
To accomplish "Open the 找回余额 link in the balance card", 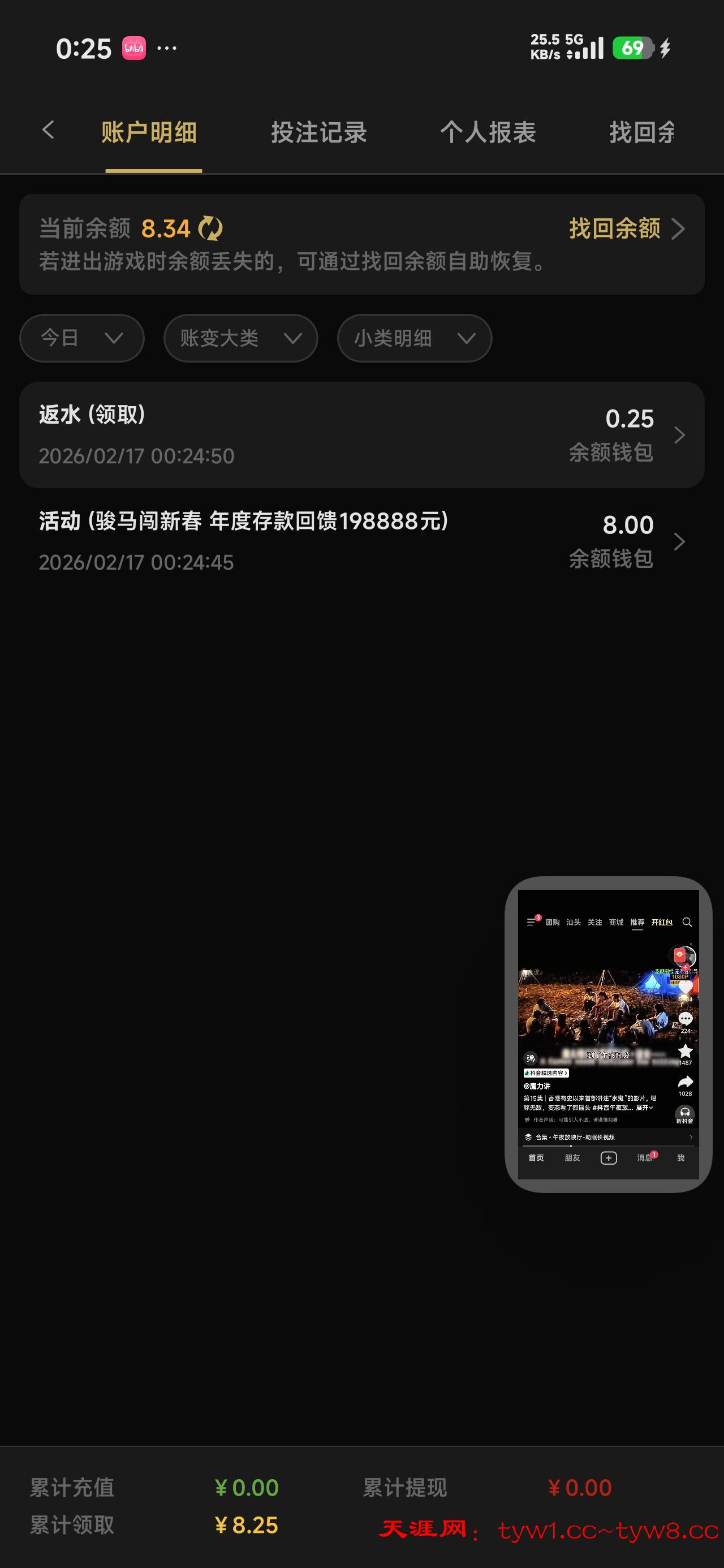I will tap(626, 229).
